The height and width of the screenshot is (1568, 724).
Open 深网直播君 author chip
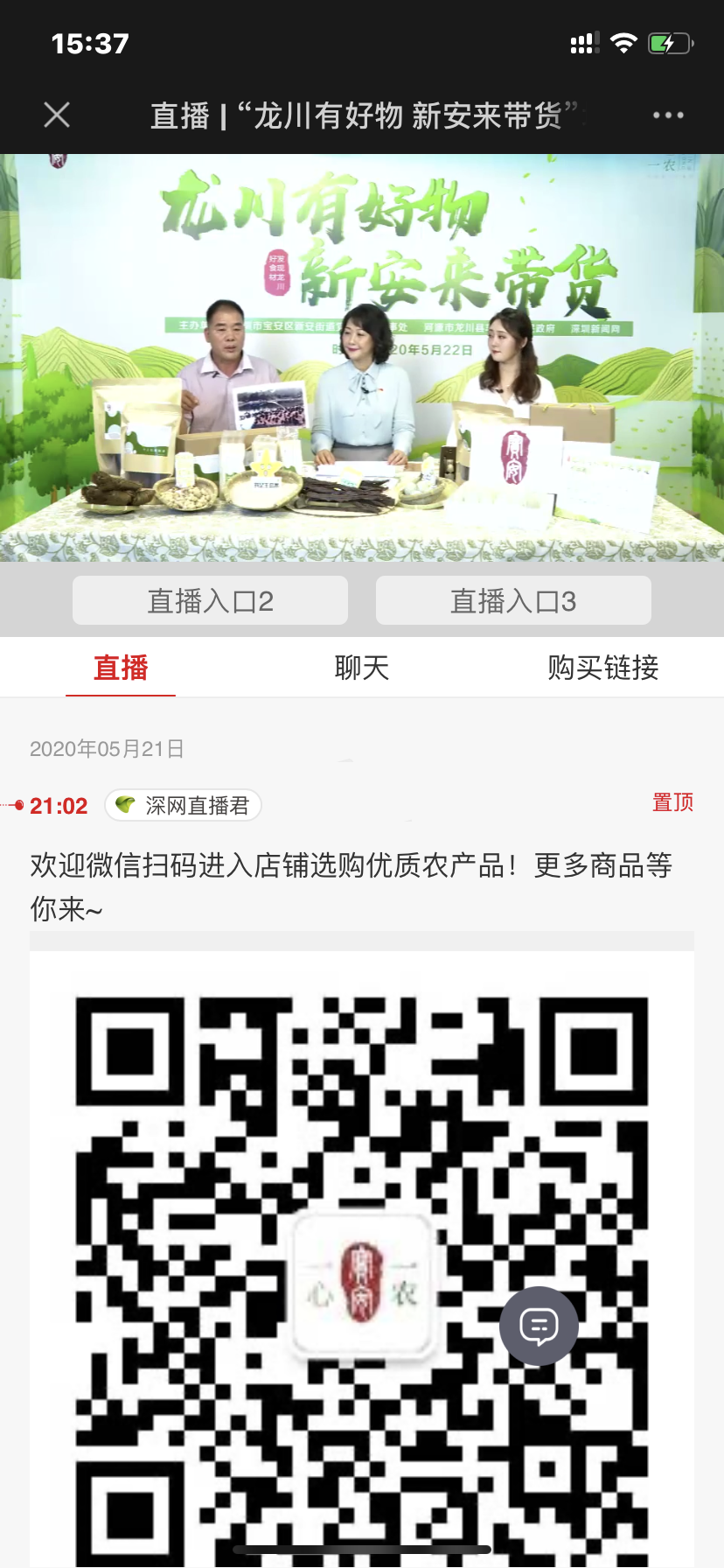pos(184,805)
